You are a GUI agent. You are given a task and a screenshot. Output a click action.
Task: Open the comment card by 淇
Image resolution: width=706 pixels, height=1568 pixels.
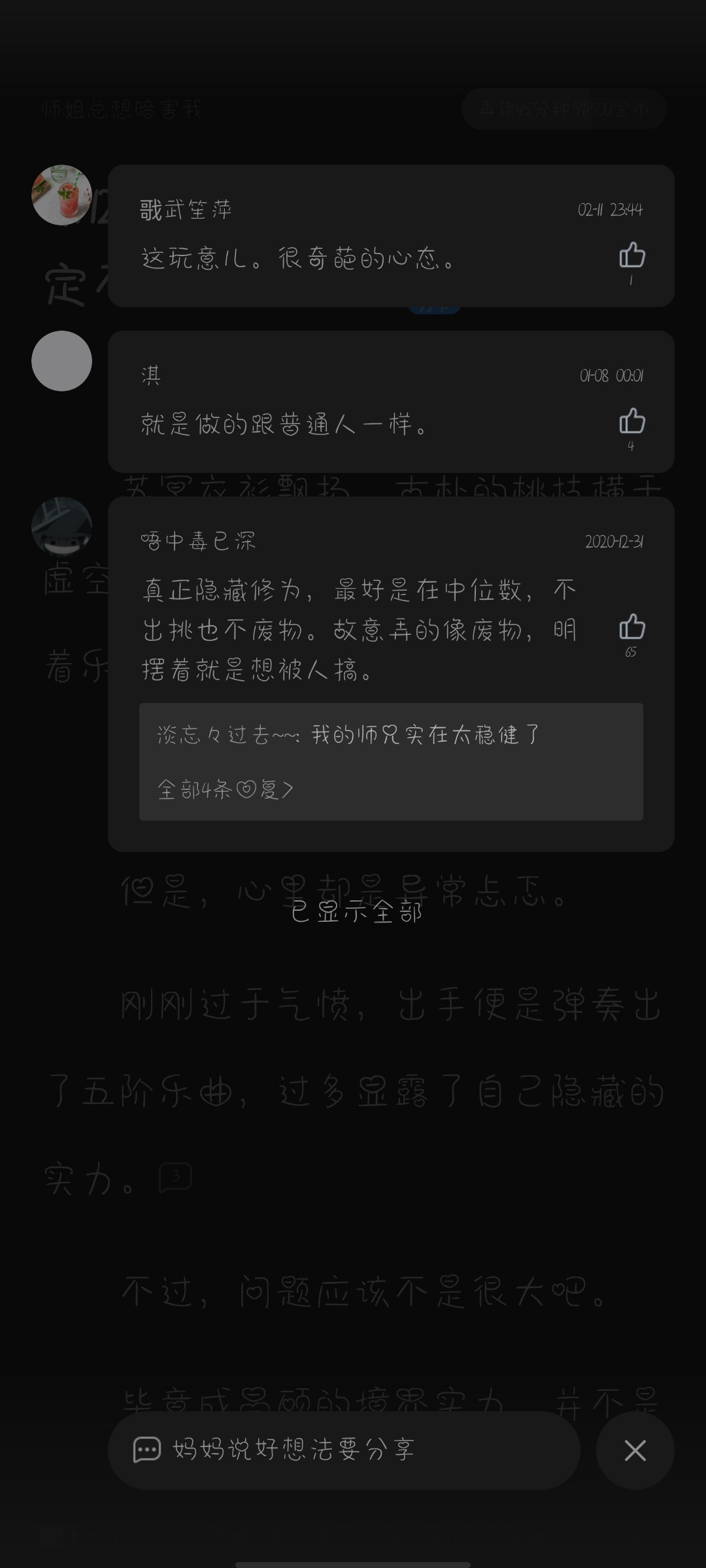(391, 402)
